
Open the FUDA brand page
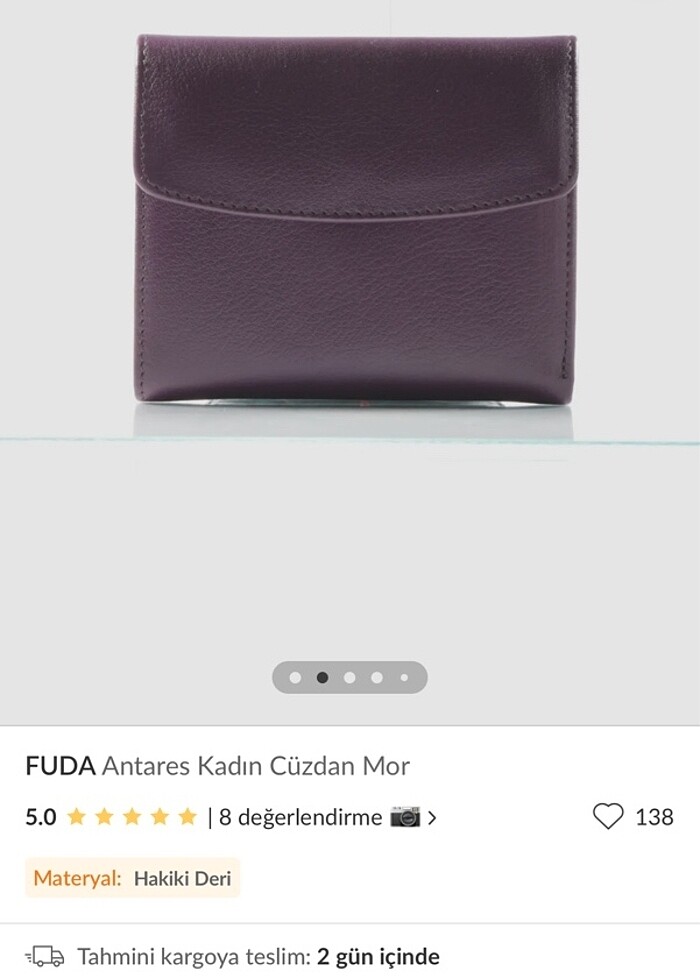(x=60, y=766)
